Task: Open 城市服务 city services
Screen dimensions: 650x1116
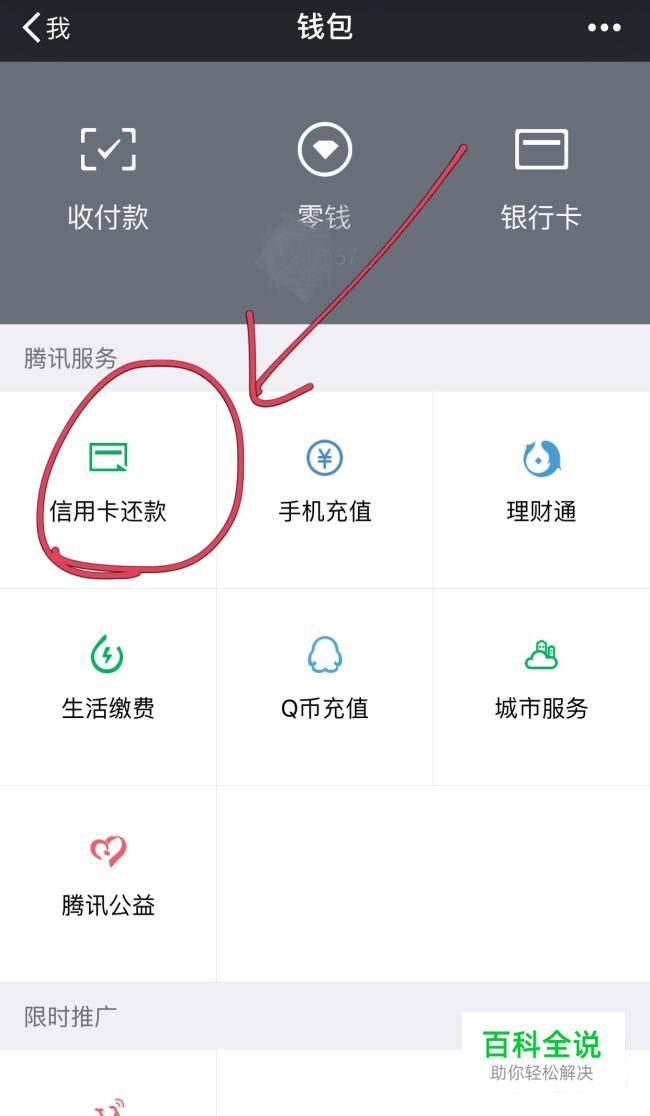Action: [541, 687]
